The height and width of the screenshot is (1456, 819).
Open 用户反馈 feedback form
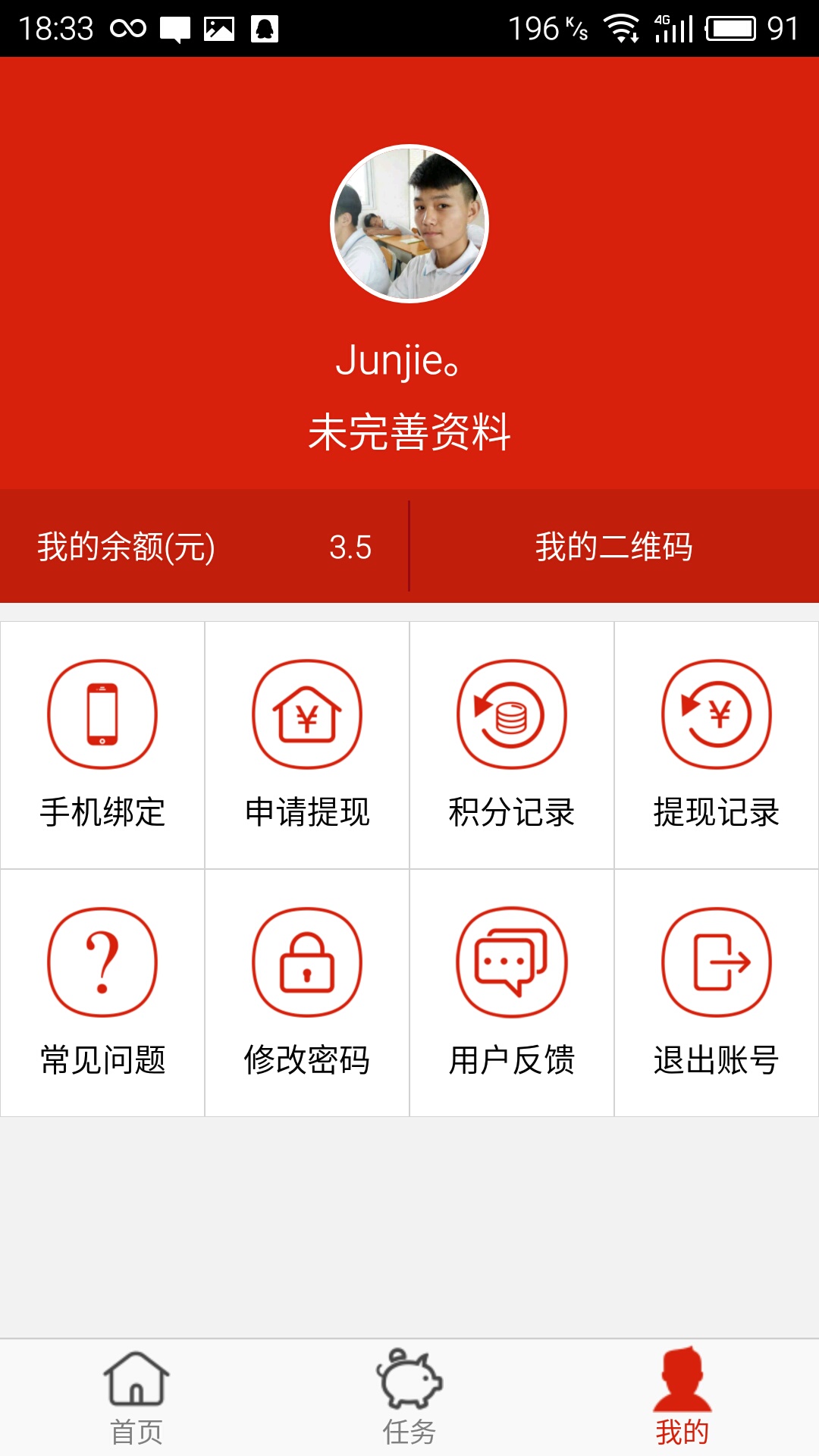512,992
